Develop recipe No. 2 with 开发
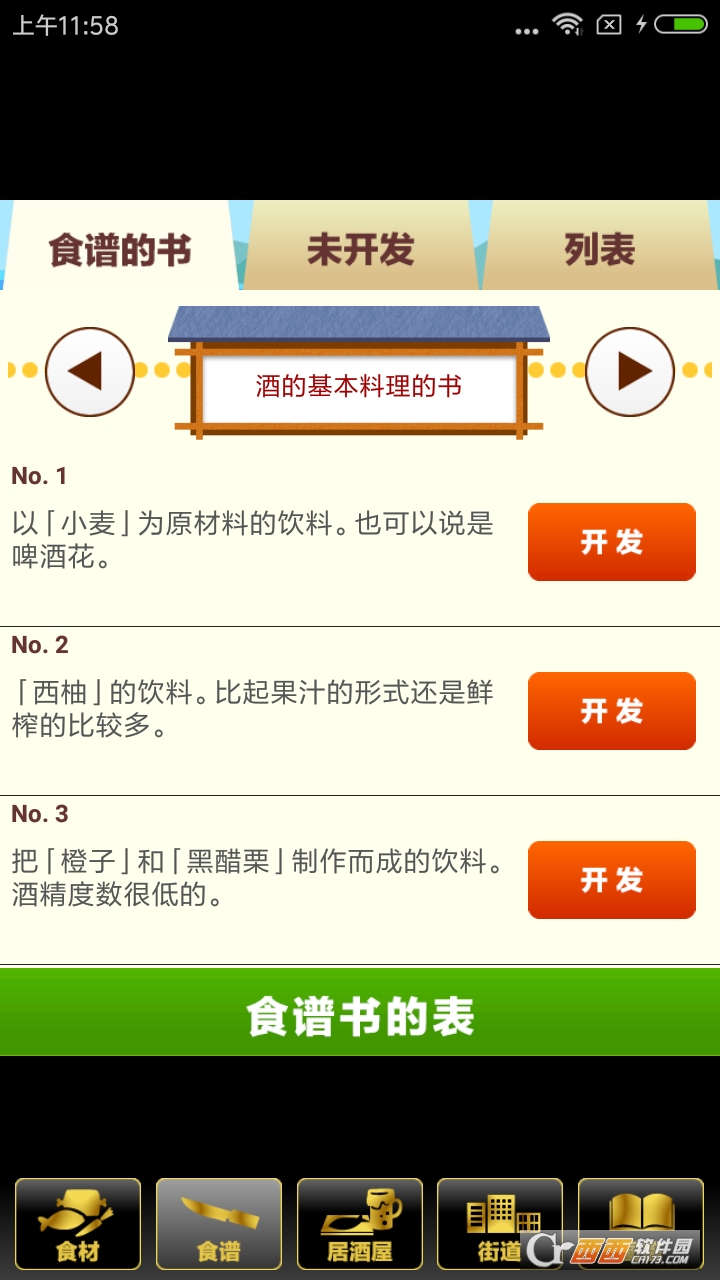 [611, 711]
